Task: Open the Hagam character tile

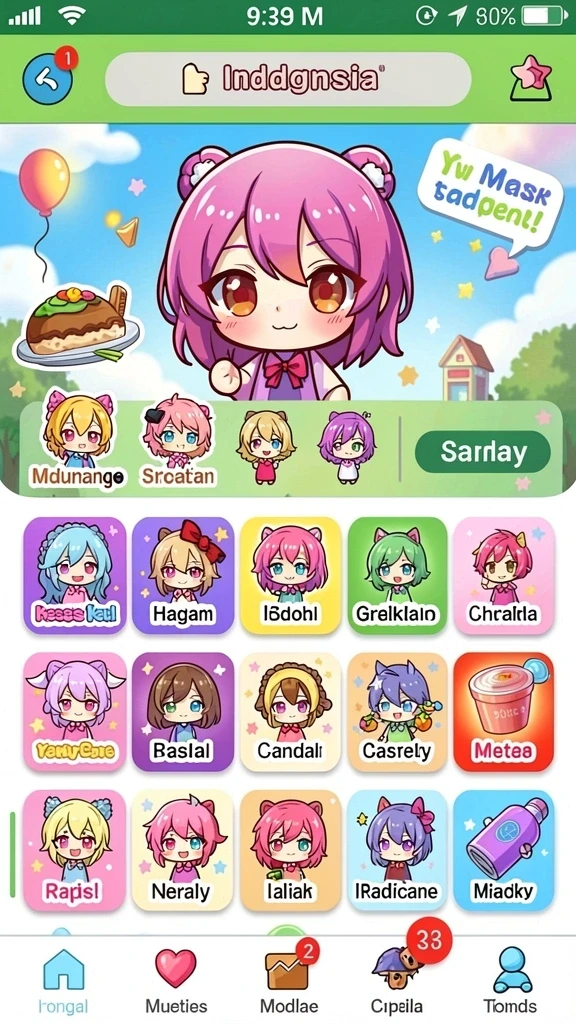Action: click(x=183, y=575)
